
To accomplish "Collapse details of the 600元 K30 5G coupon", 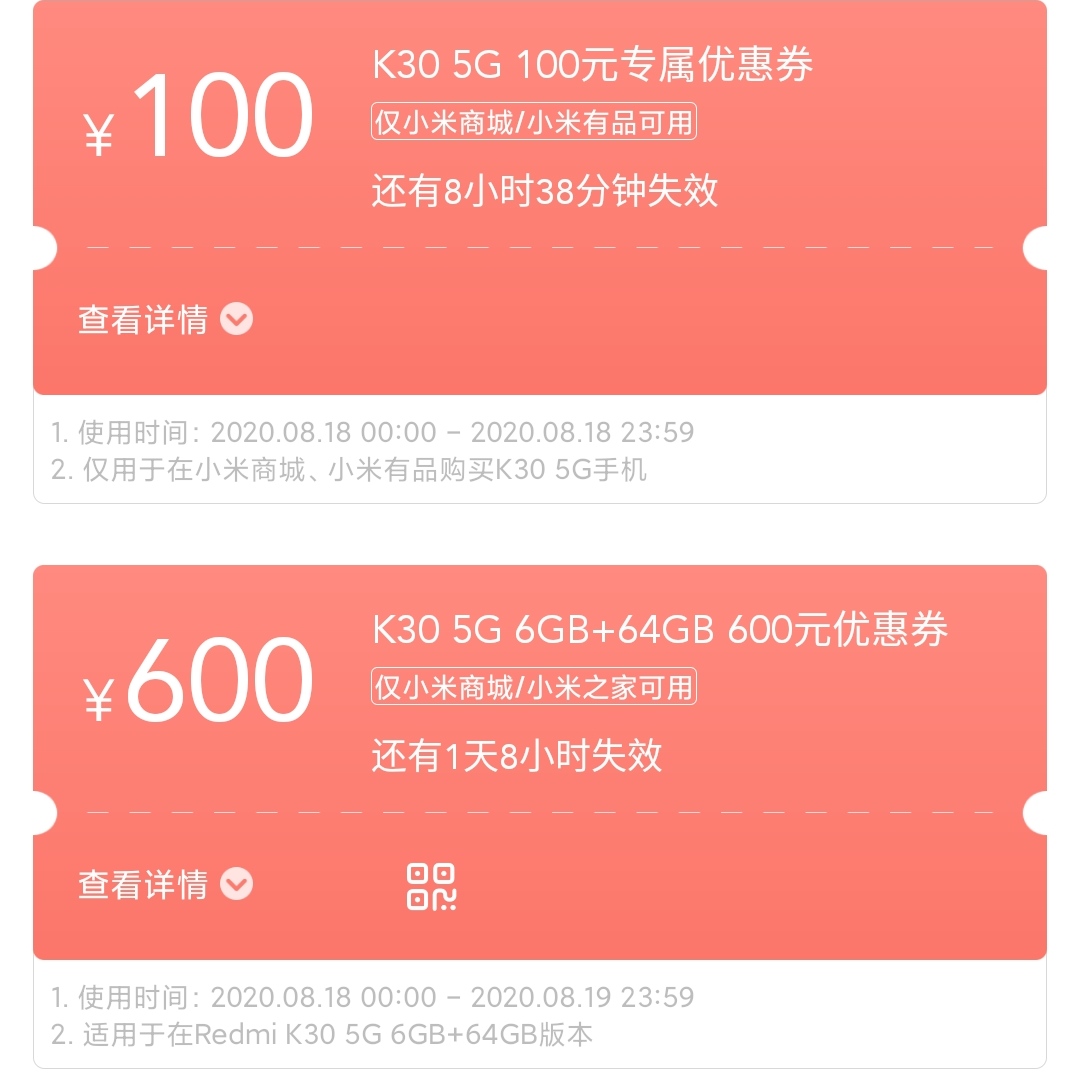I will pyautogui.click(x=165, y=885).
